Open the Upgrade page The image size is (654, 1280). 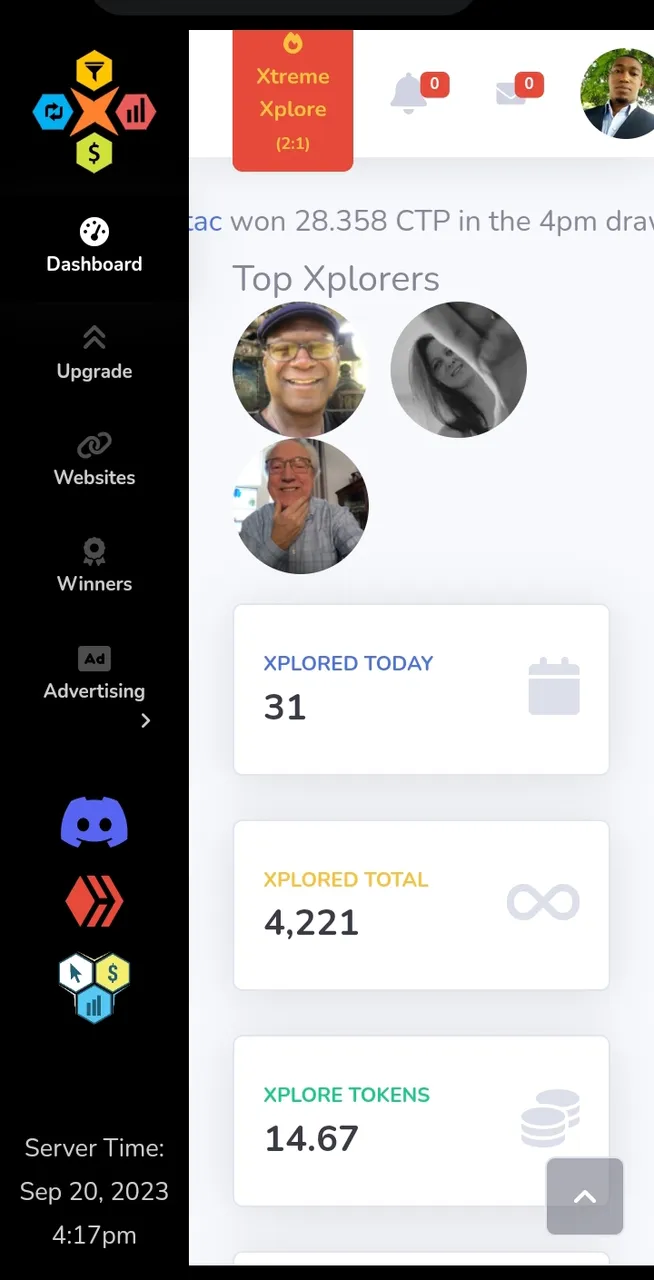click(x=94, y=353)
